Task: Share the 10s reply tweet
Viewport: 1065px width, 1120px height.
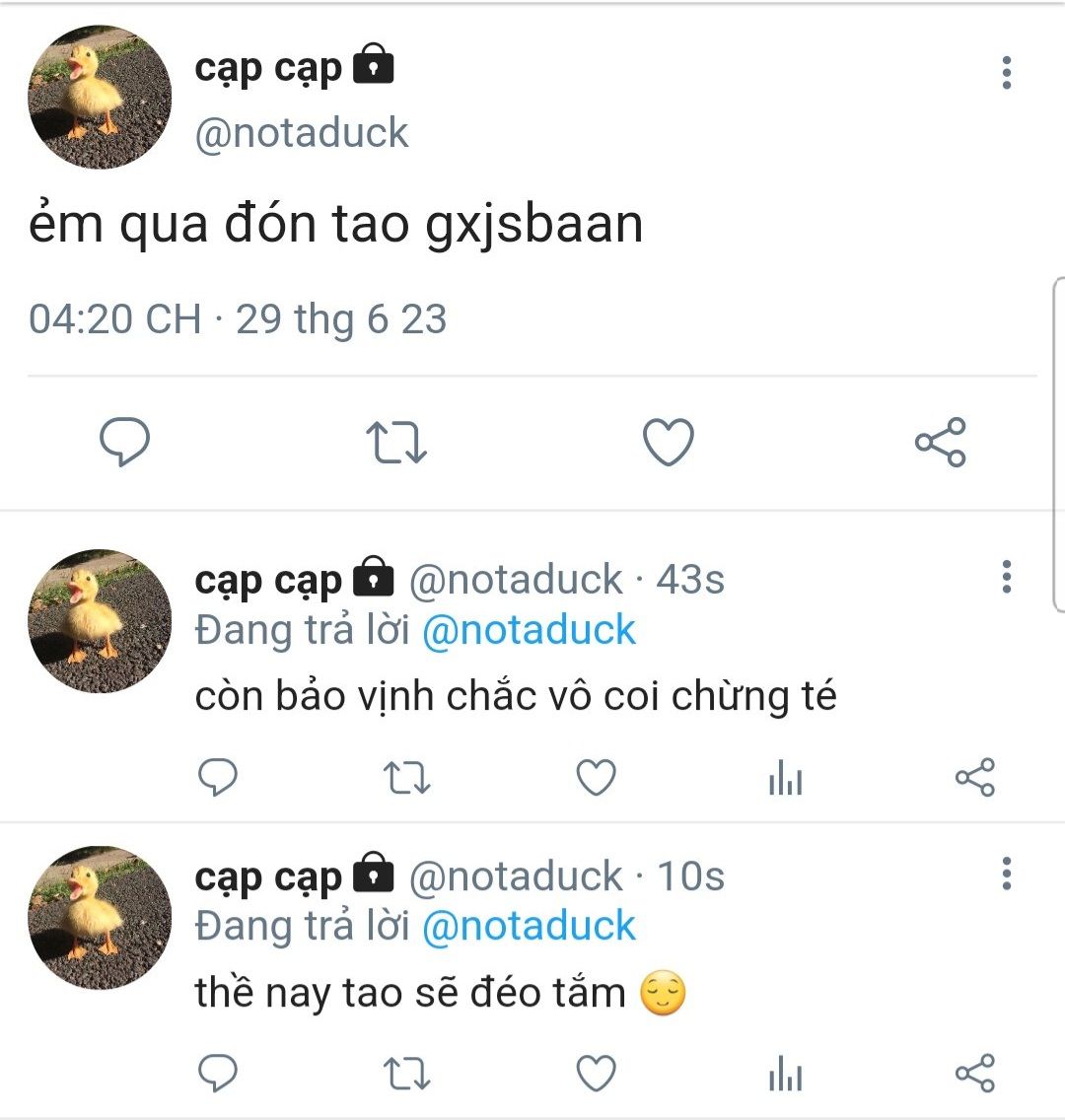Action: click(x=975, y=1074)
